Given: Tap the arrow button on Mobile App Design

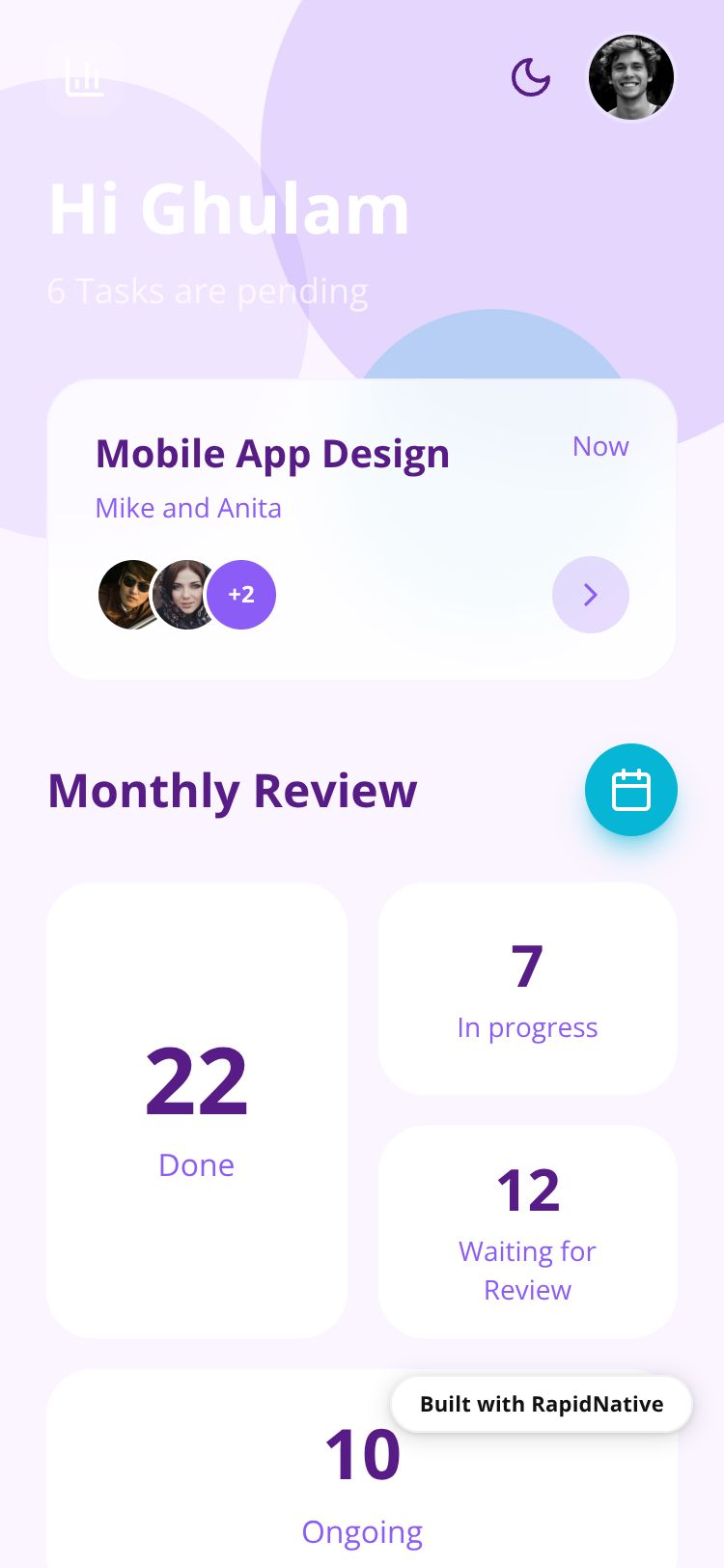Looking at the screenshot, I should [x=590, y=595].
